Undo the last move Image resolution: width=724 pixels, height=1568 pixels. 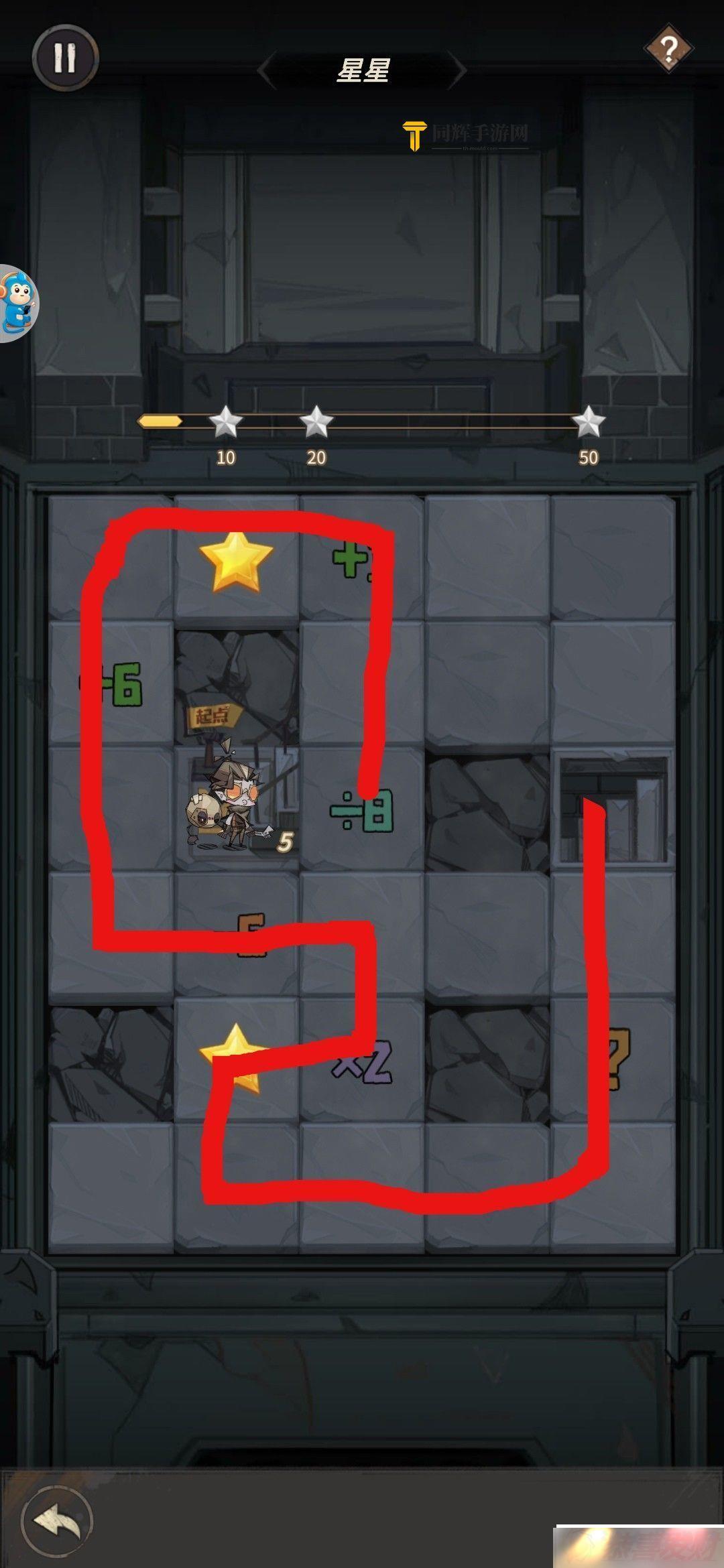57,1520
